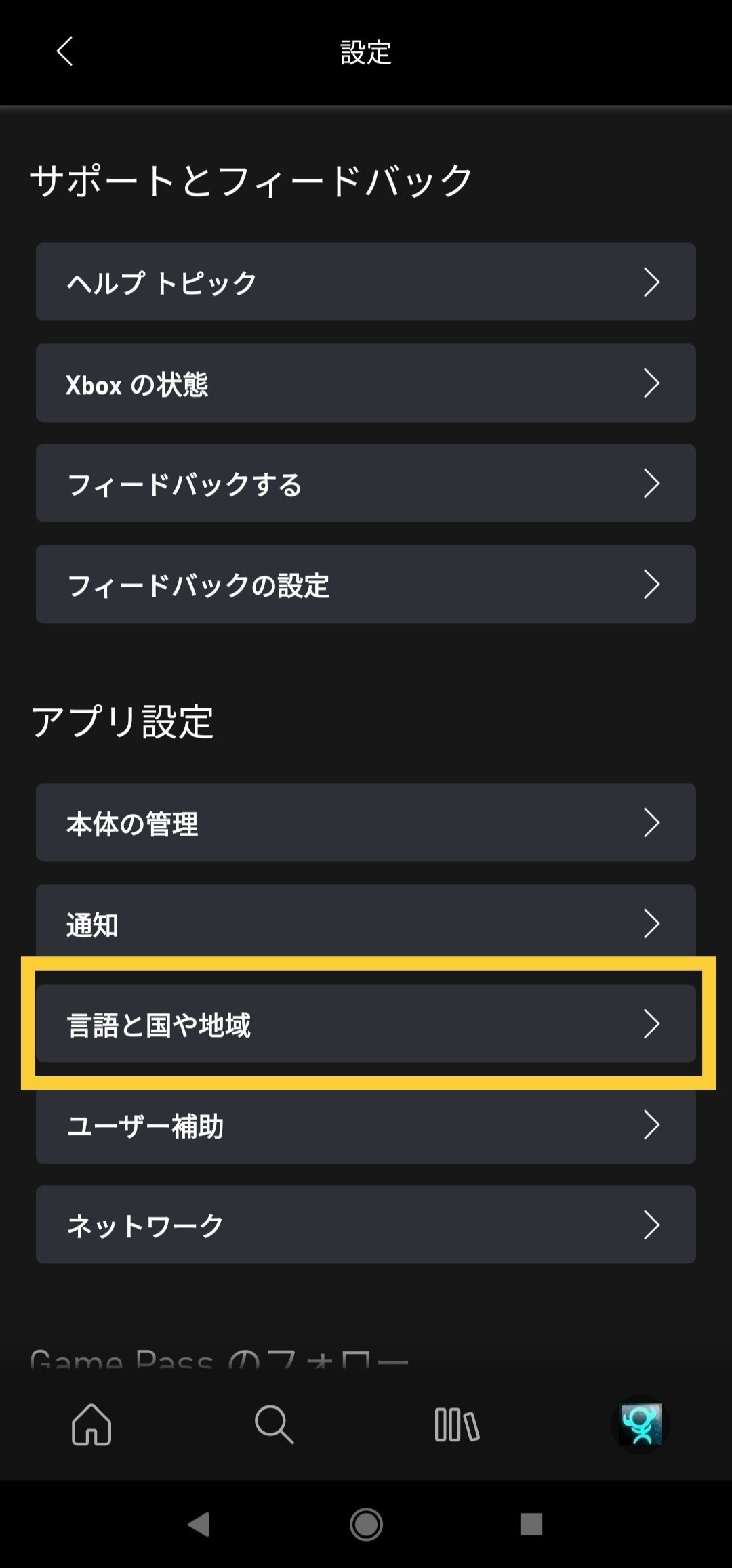Switch to the library tab
The width and height of the screenshot is (732, 1568).
[457, 1424]
